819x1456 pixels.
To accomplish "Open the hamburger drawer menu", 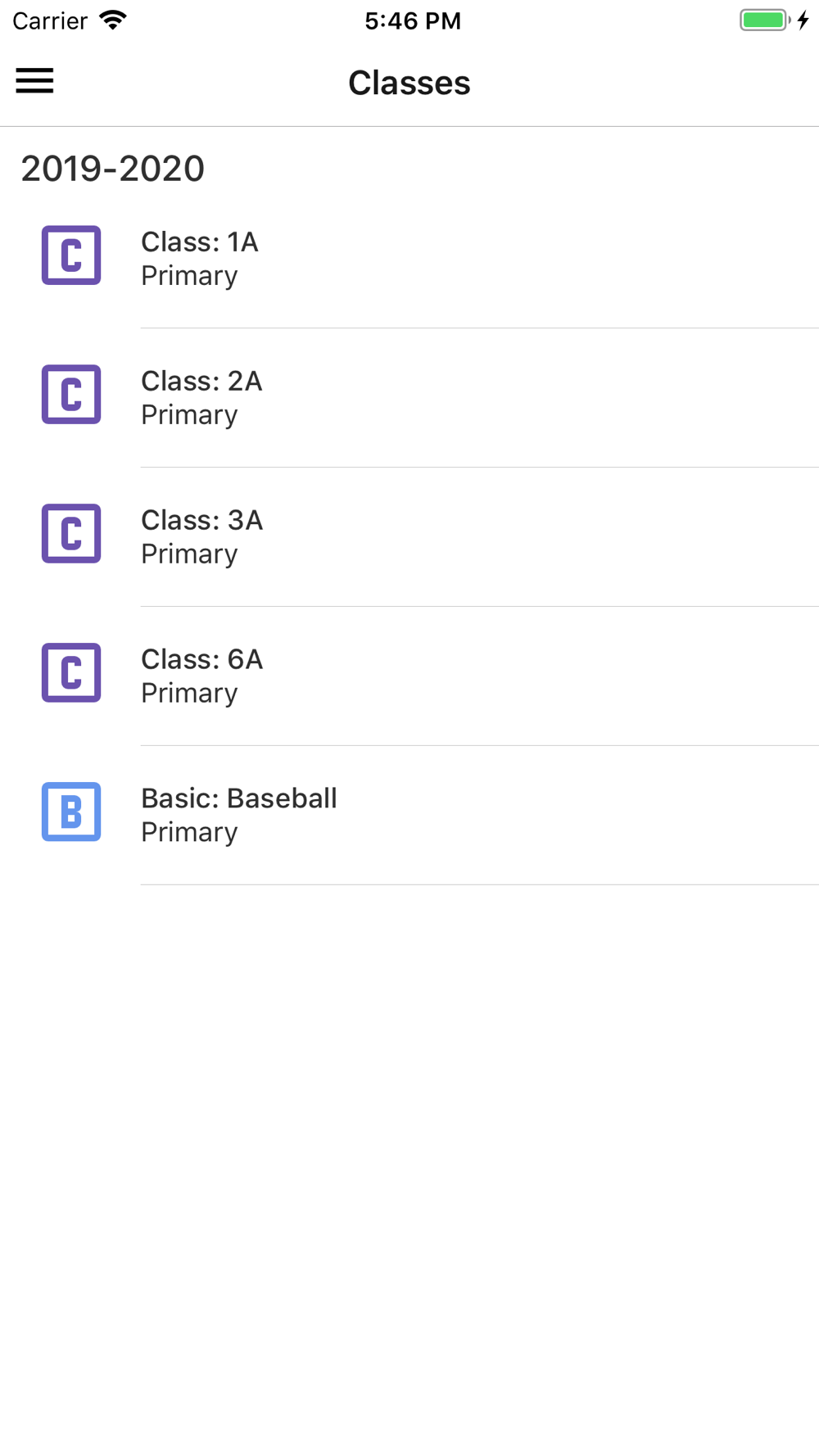I will click(x=34, y=81).
